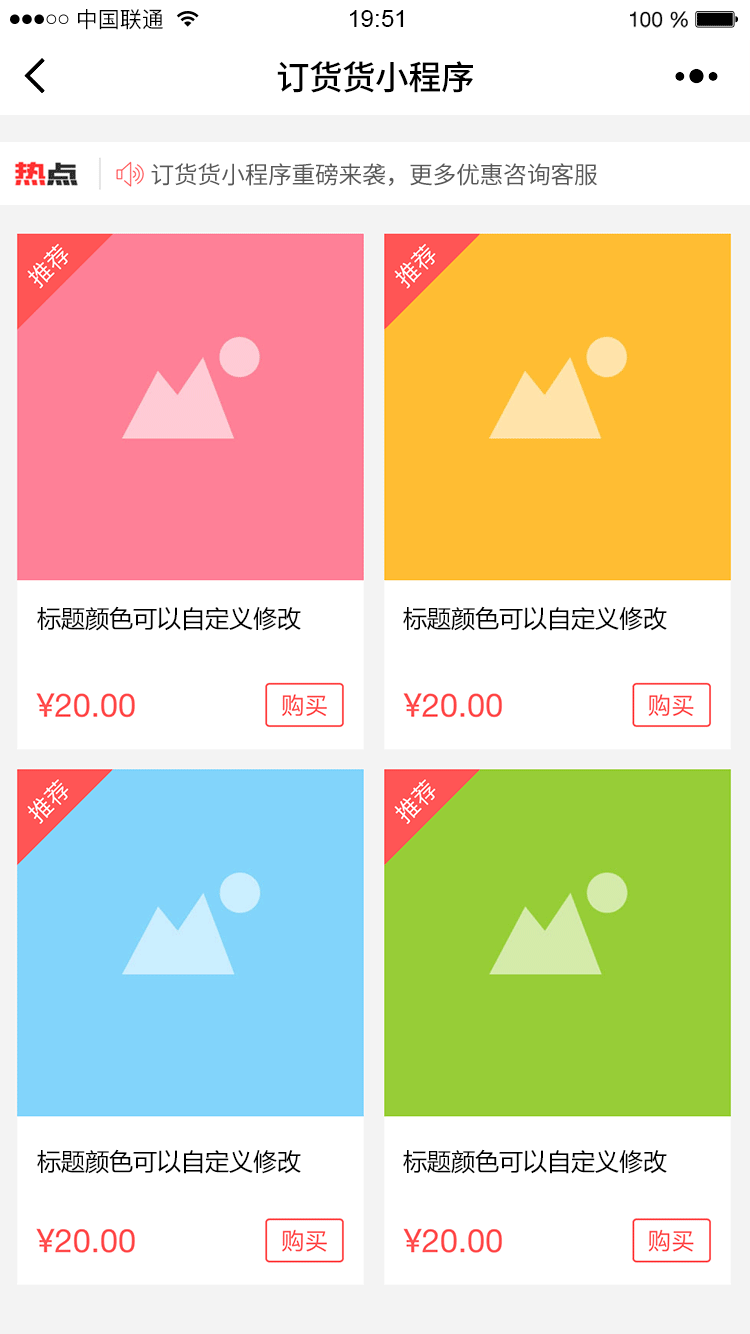Open the 热点 announcement banner

pyautogui.click(x=375, y=174)
